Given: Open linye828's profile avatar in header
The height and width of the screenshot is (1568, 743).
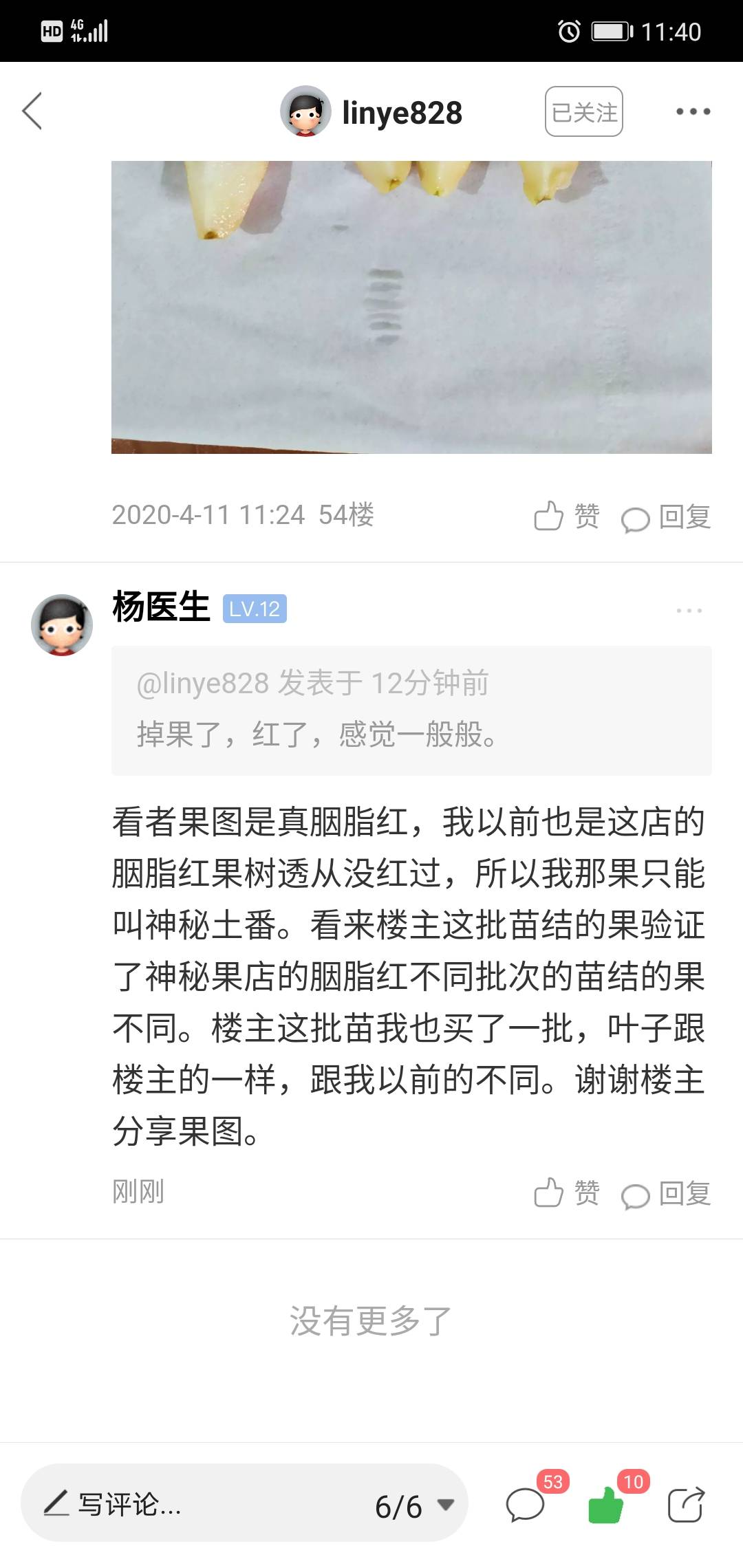Looking at the screenshot, I should pyautogui.click(x=305, y=111).
